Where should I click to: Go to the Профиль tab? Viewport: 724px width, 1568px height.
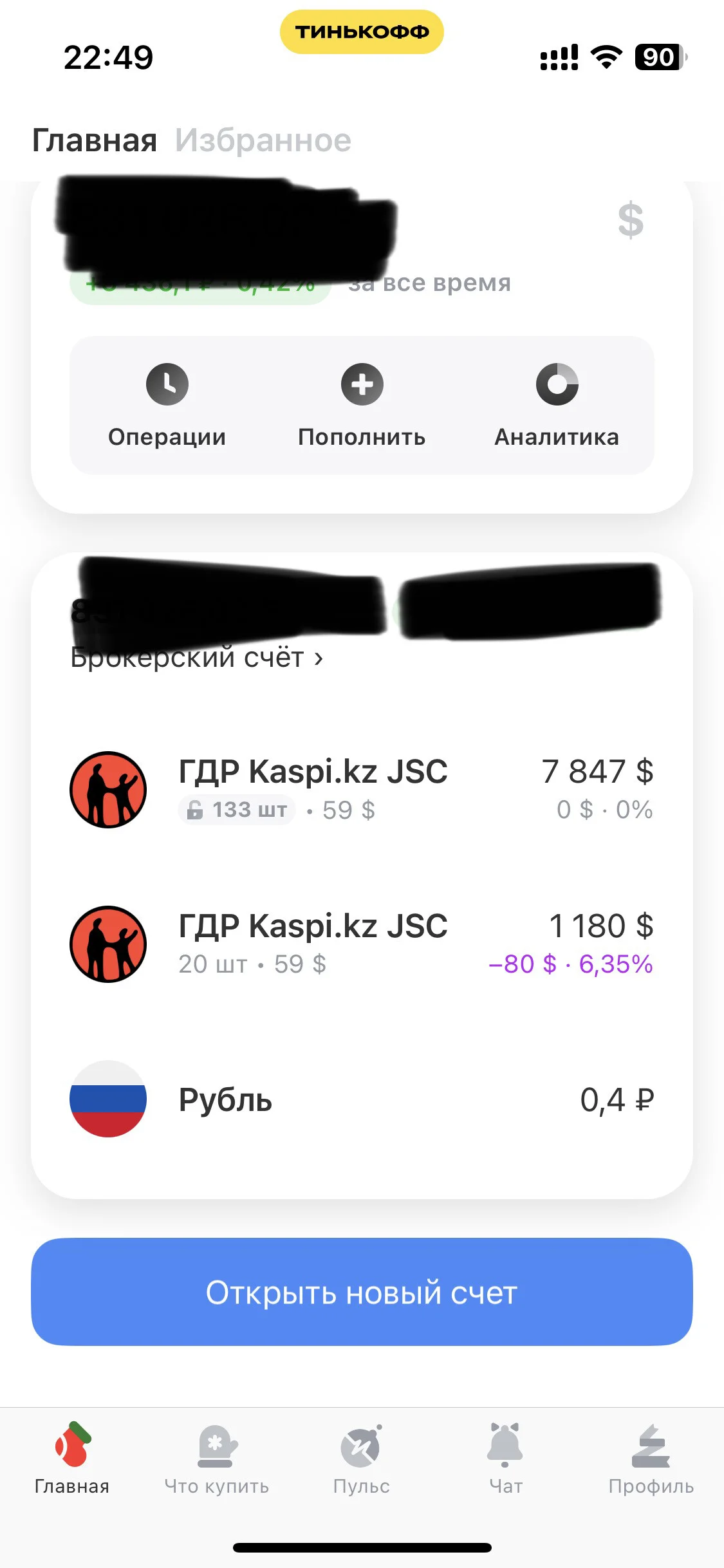[x=651, y=1459]
